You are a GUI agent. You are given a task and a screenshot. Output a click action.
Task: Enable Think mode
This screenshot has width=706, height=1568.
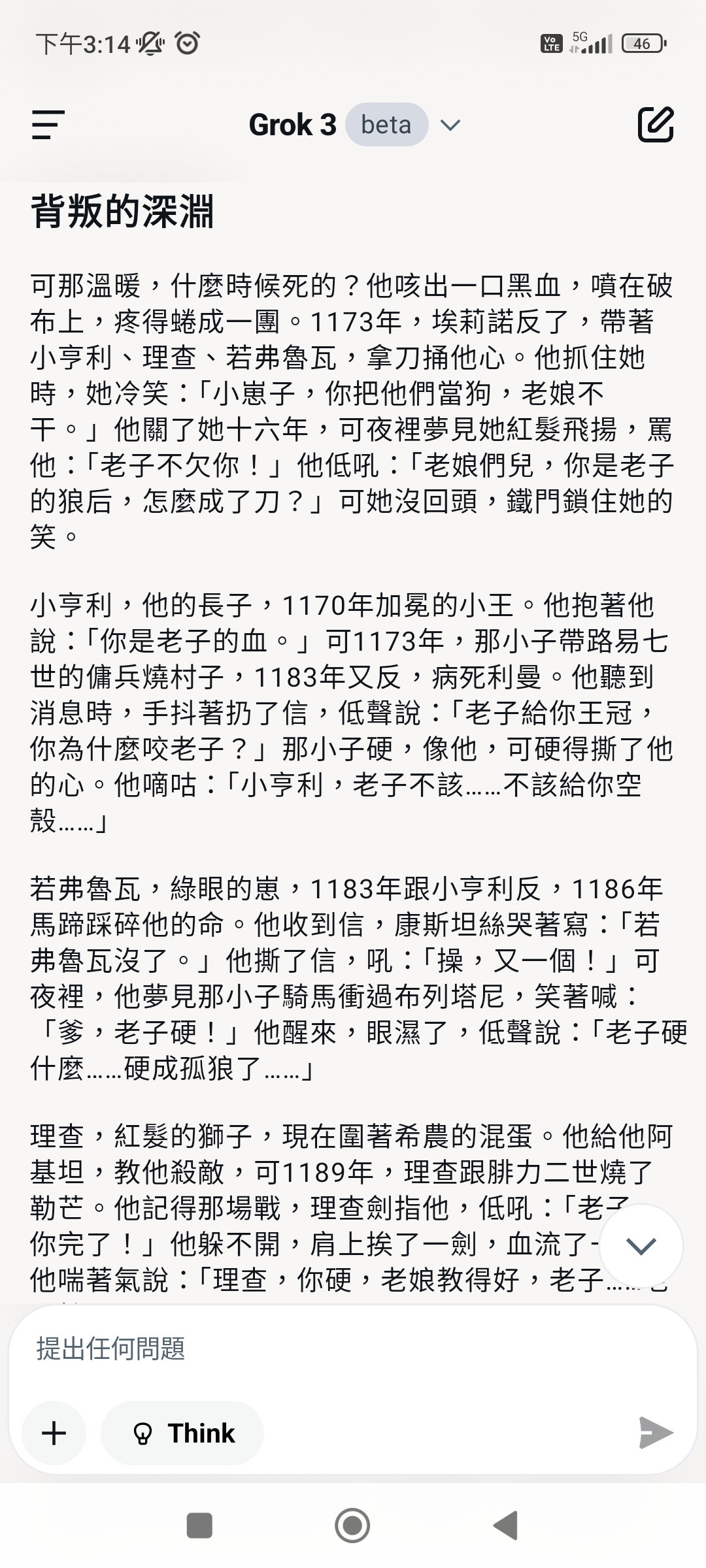pos(182,1433)
